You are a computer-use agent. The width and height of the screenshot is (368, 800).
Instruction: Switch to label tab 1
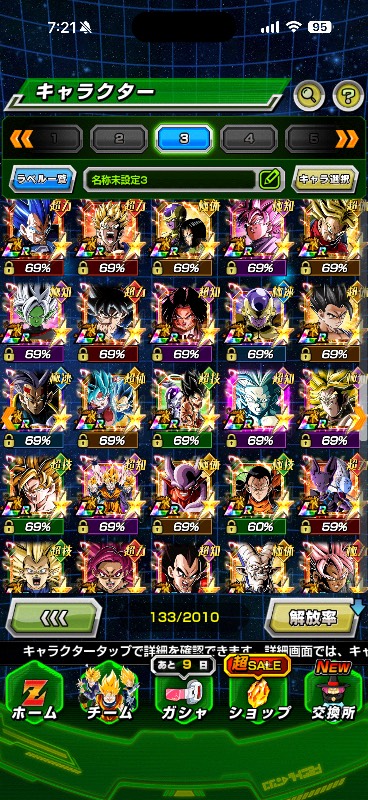click(54, 139)
